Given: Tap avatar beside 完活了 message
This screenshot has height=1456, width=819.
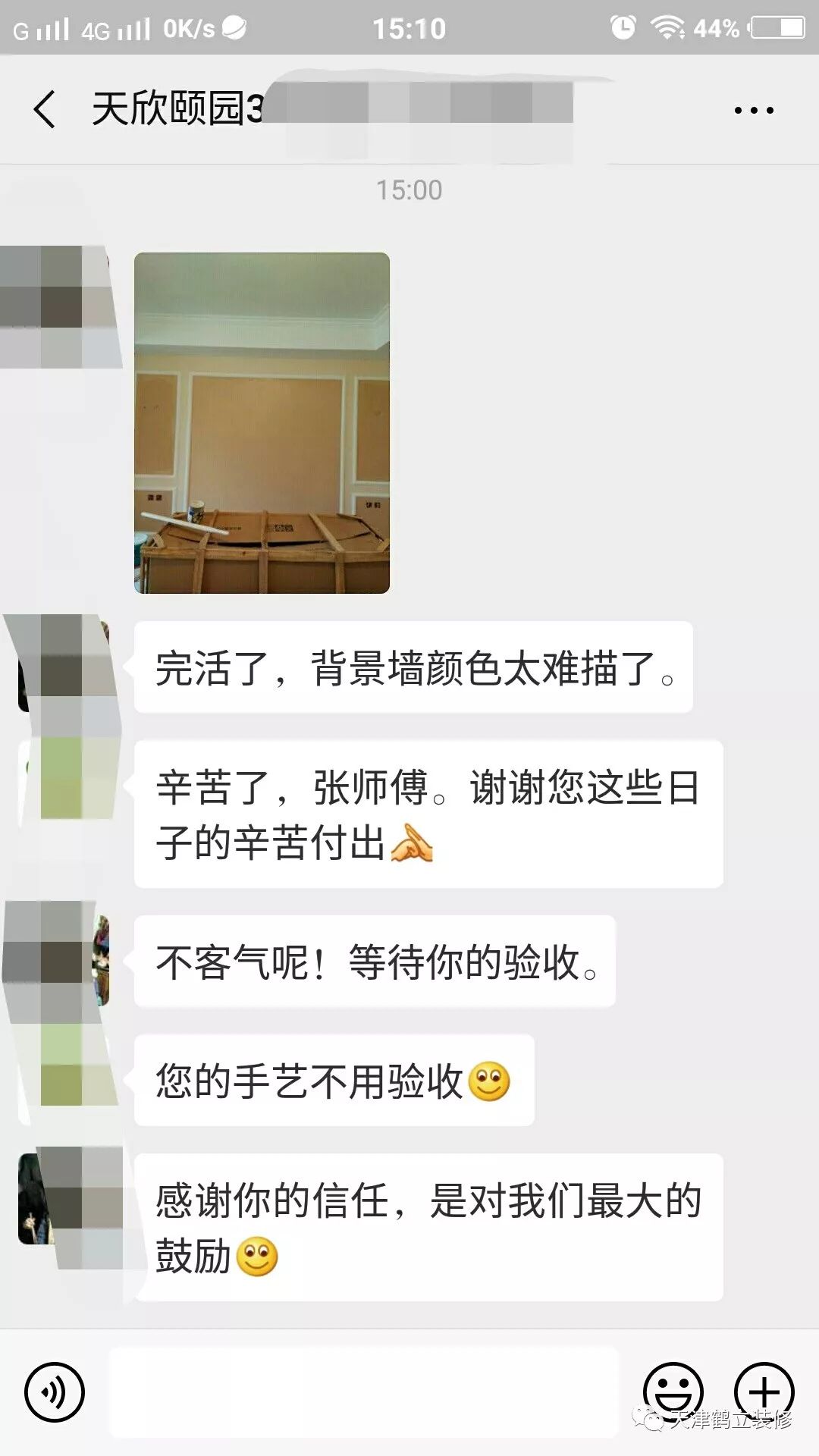Looking at the screenshot, I should tap(64, 667).
